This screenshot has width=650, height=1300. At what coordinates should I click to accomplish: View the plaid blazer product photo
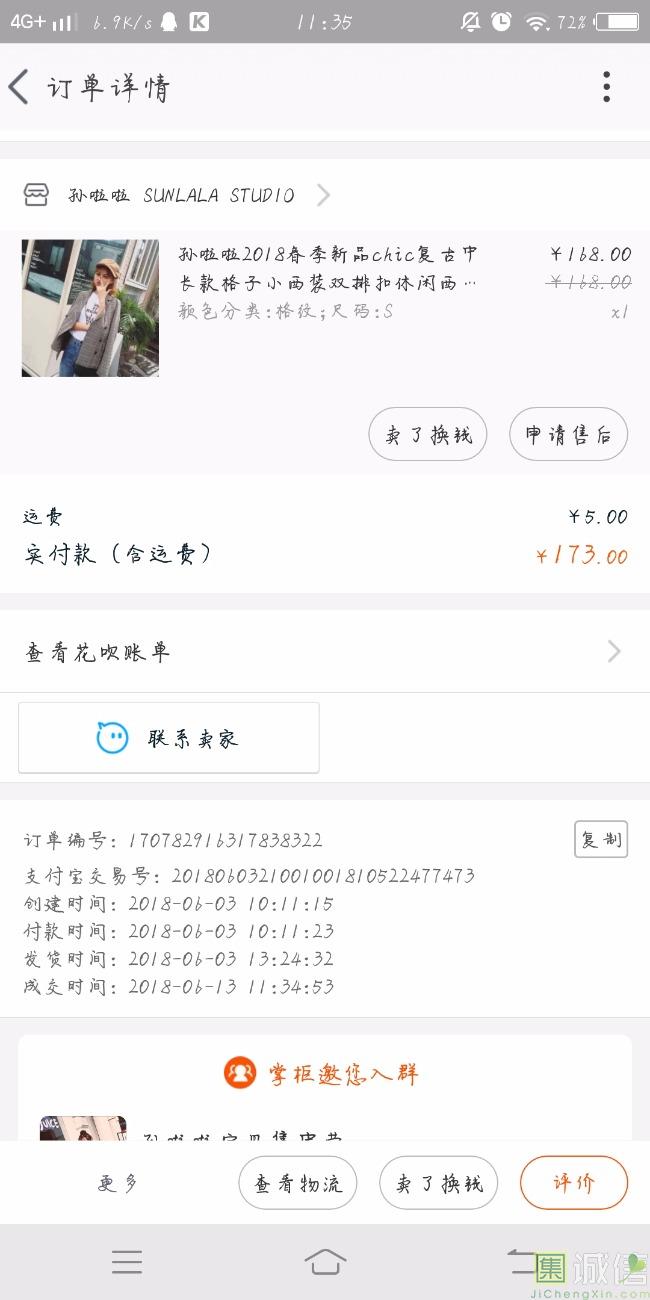(90, 308)
